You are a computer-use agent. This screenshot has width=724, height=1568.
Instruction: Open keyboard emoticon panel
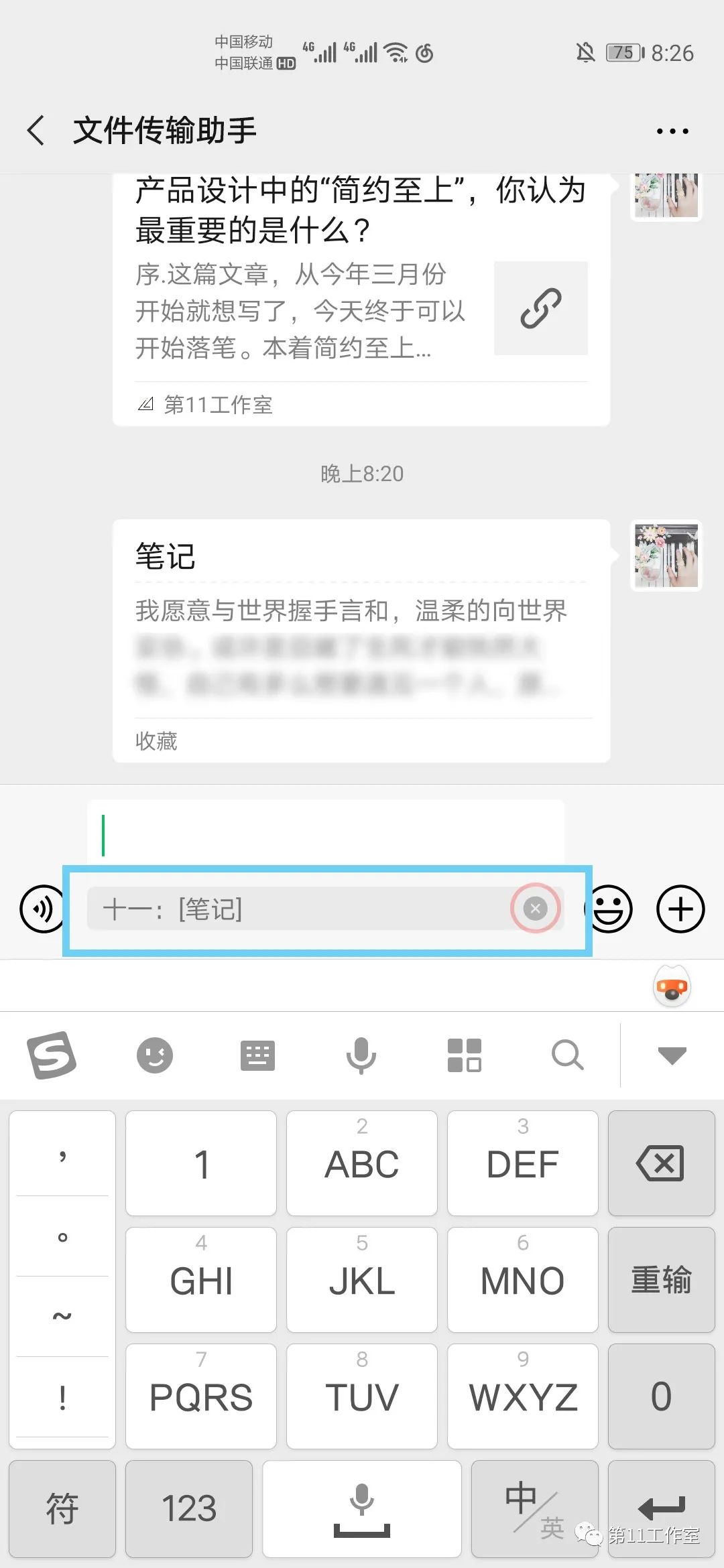tap(155, 1055)
